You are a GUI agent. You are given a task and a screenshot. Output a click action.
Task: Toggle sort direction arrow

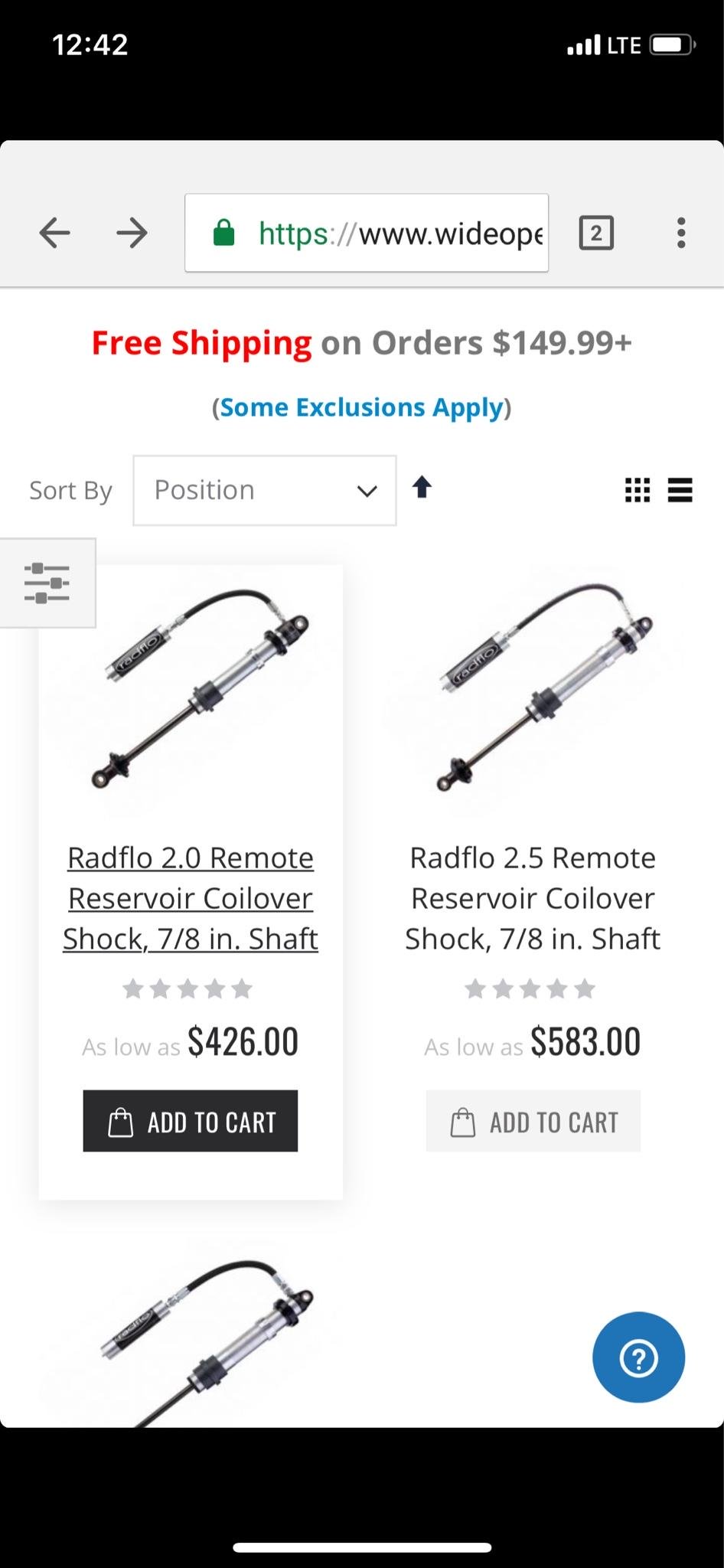point(422,487)
